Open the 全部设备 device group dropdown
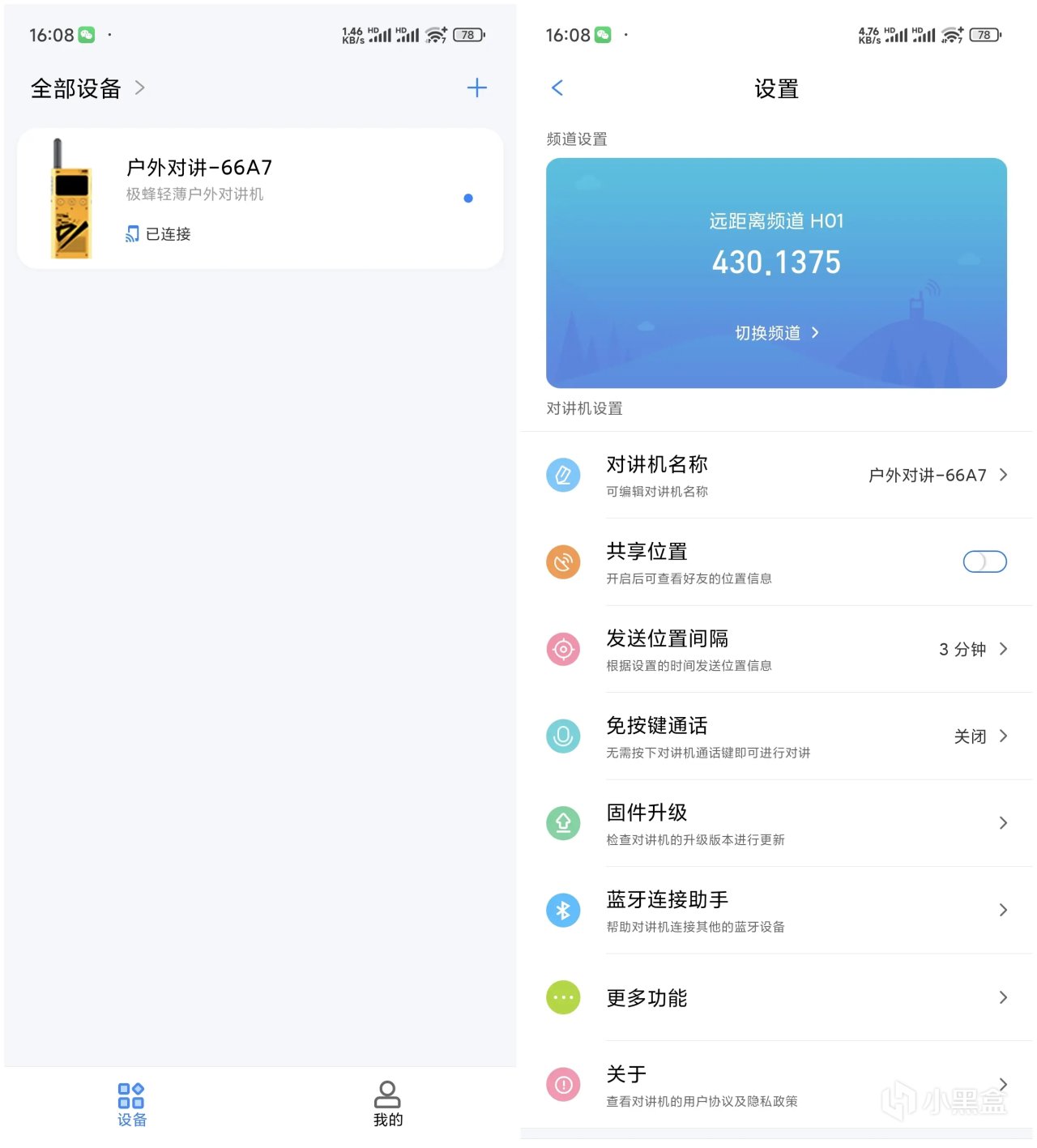Screen dimensions: 1037x1148 [x=87, y=87]
